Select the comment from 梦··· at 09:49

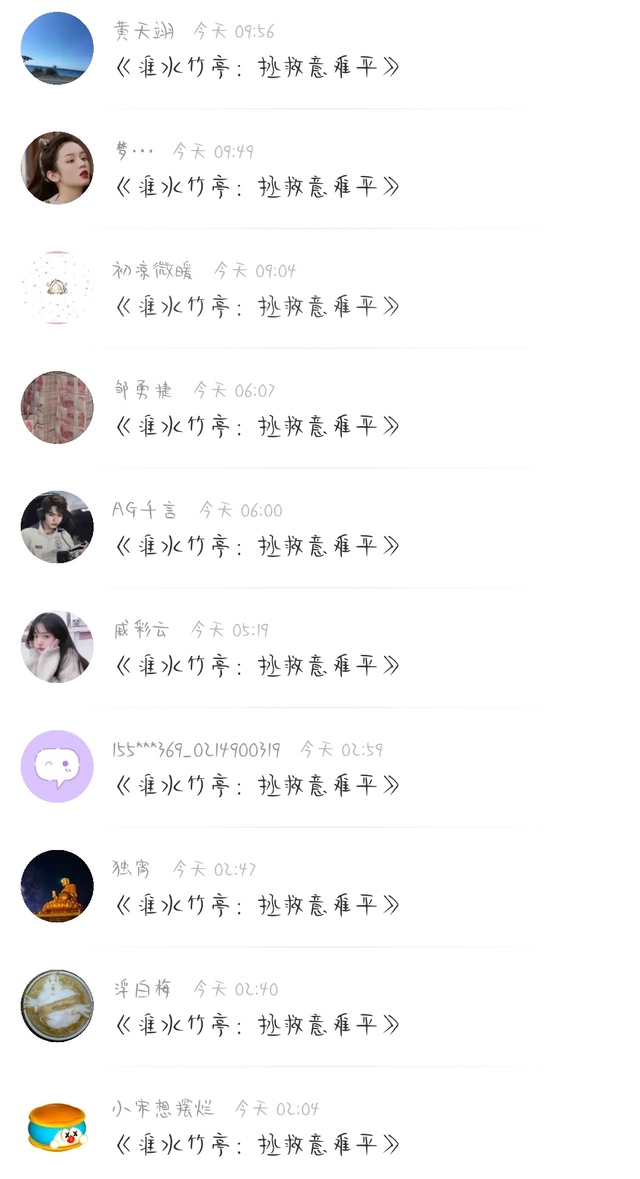pos(258,187)
